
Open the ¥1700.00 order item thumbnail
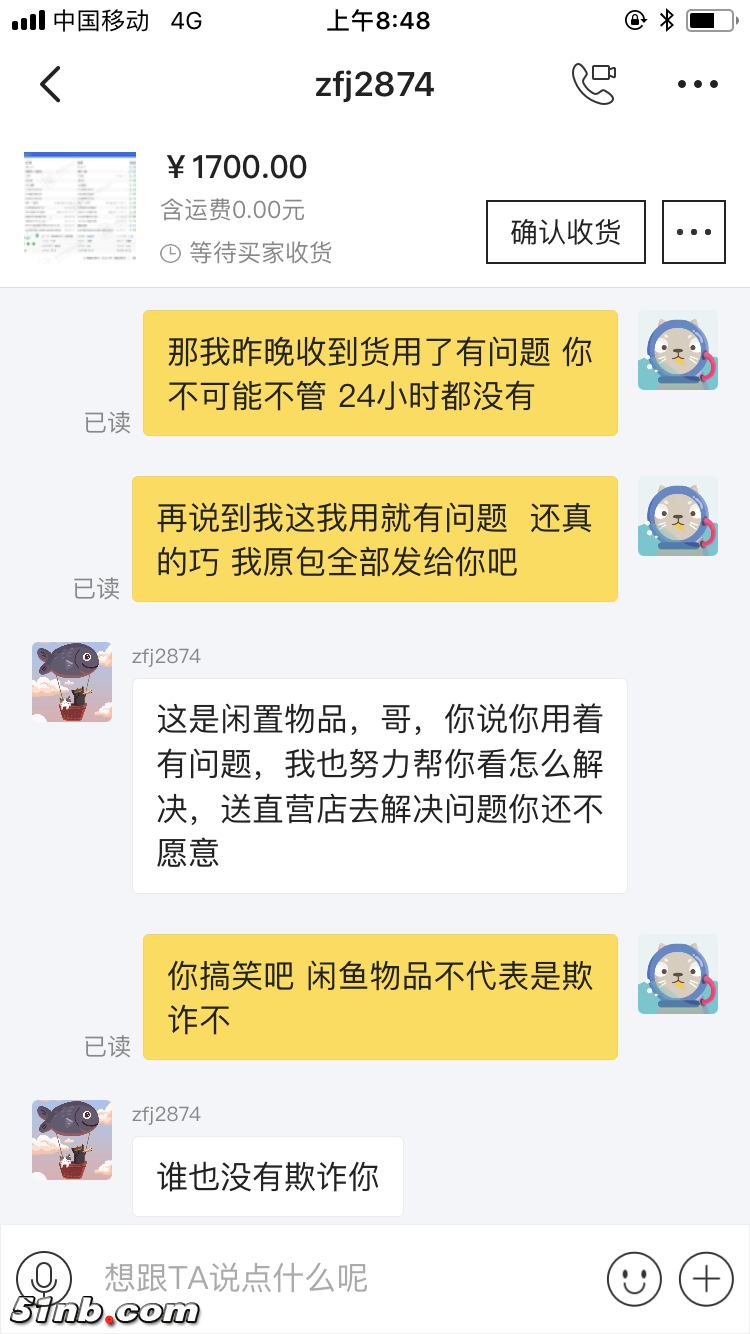coord(80,207)
